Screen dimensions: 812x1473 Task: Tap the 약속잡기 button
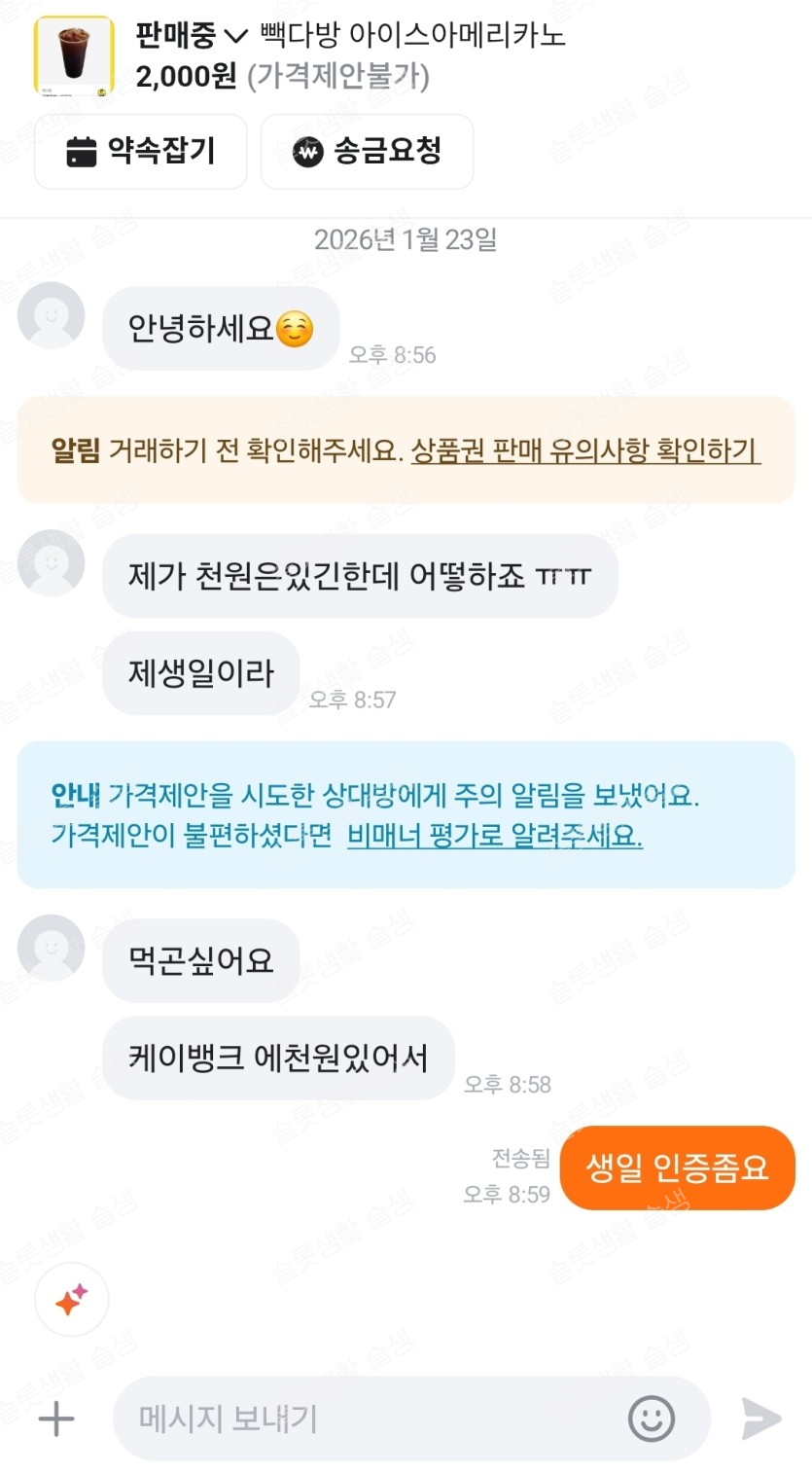point(141,152)
